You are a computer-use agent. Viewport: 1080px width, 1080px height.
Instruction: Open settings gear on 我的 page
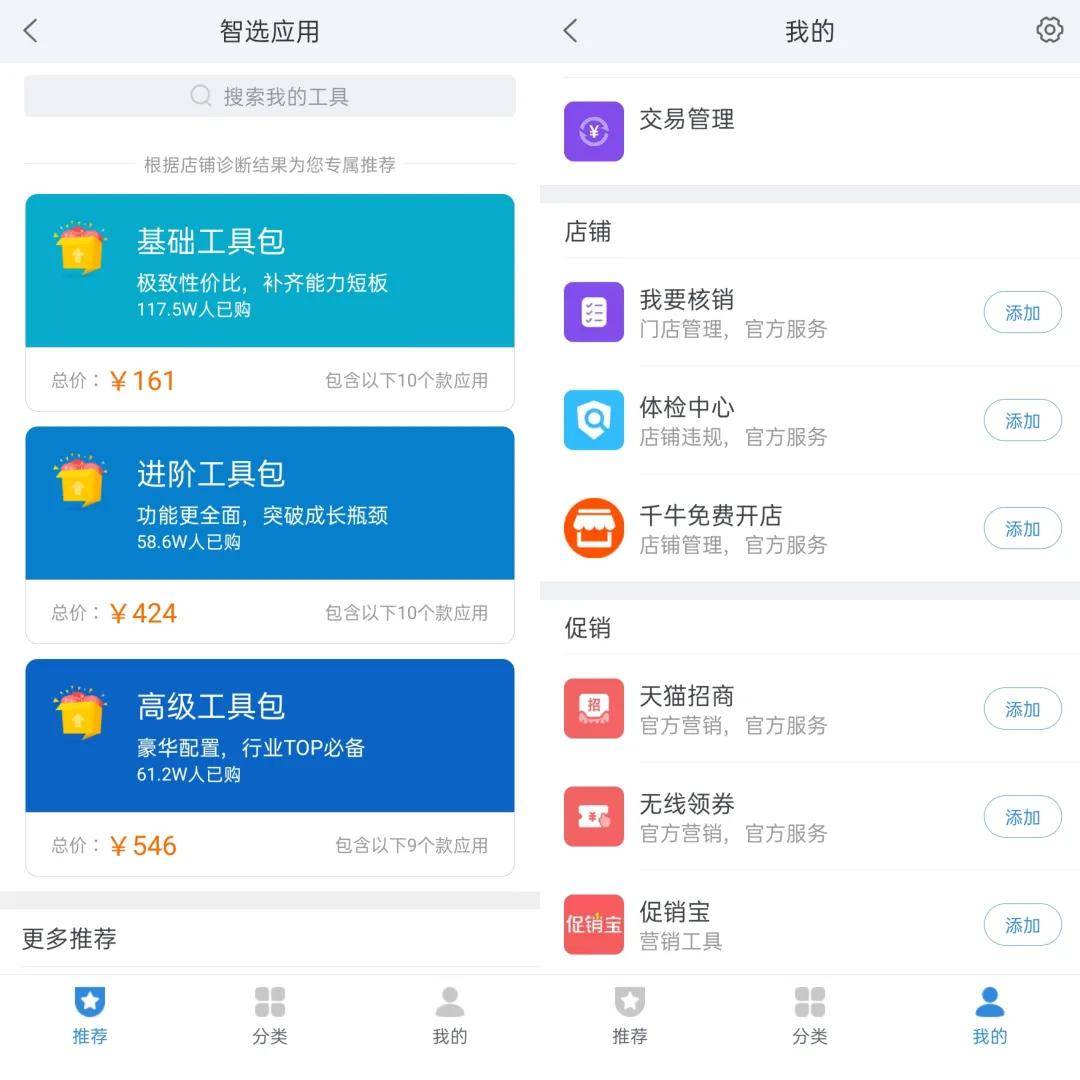1049,30
